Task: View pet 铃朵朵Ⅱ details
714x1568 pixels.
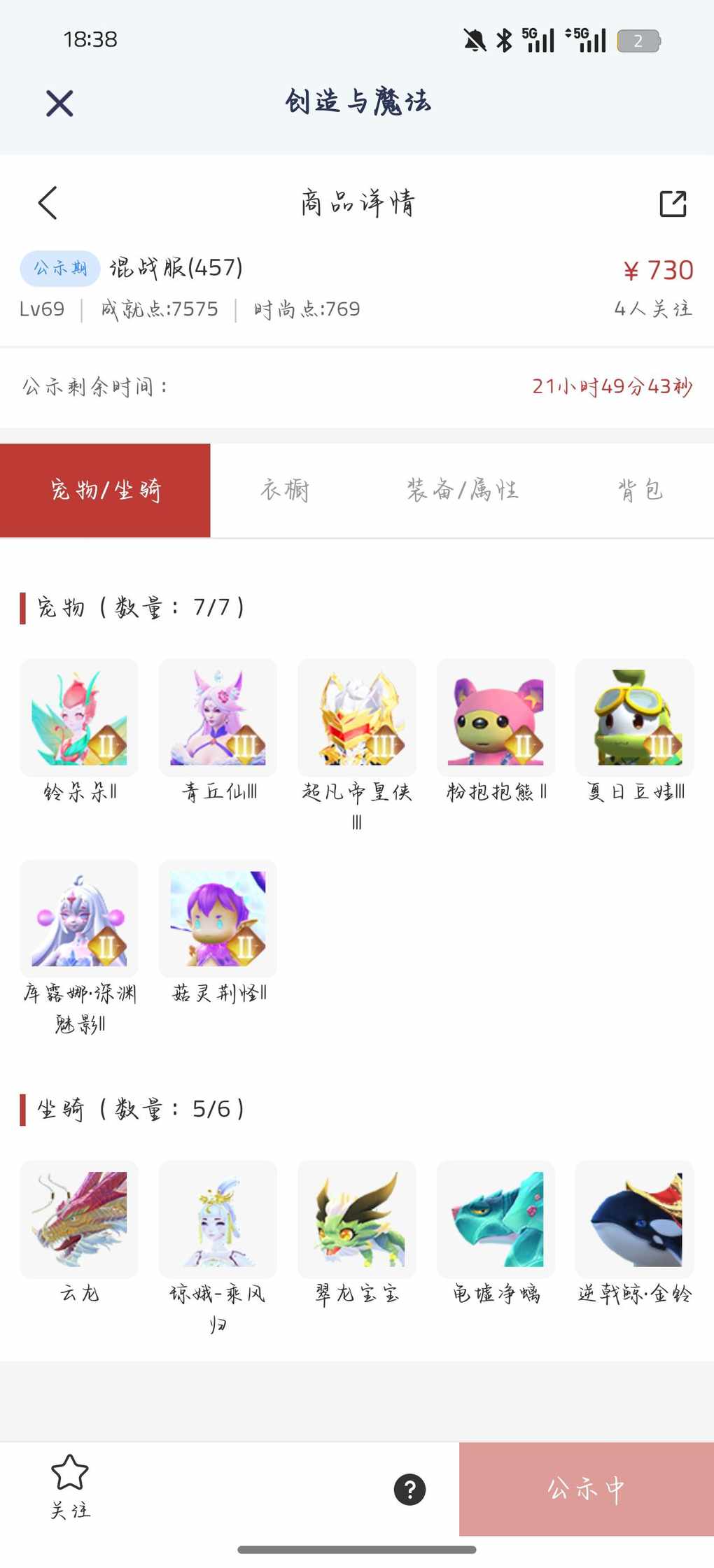Action: [x=79, y=718]
